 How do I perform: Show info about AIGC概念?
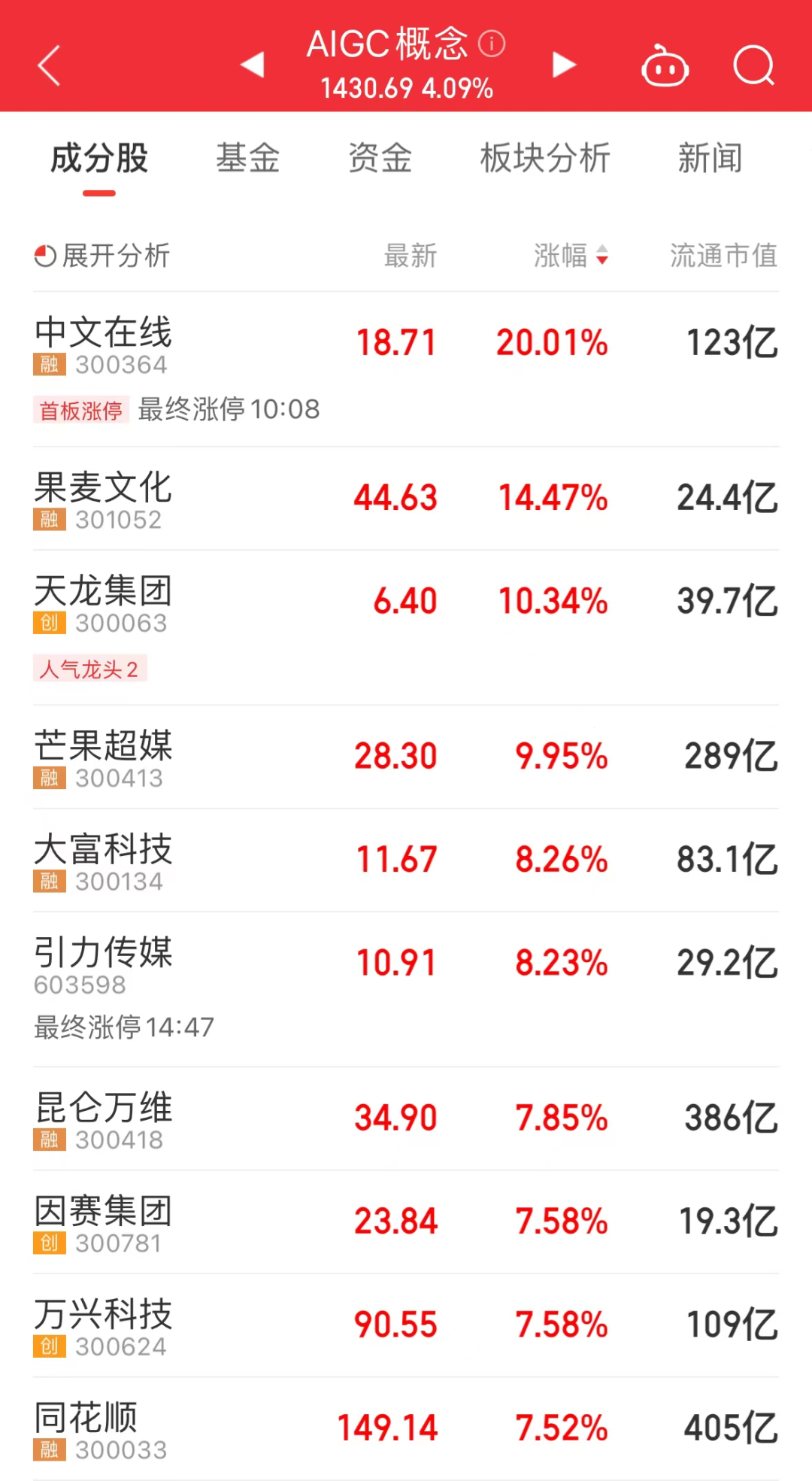point(492,43)
